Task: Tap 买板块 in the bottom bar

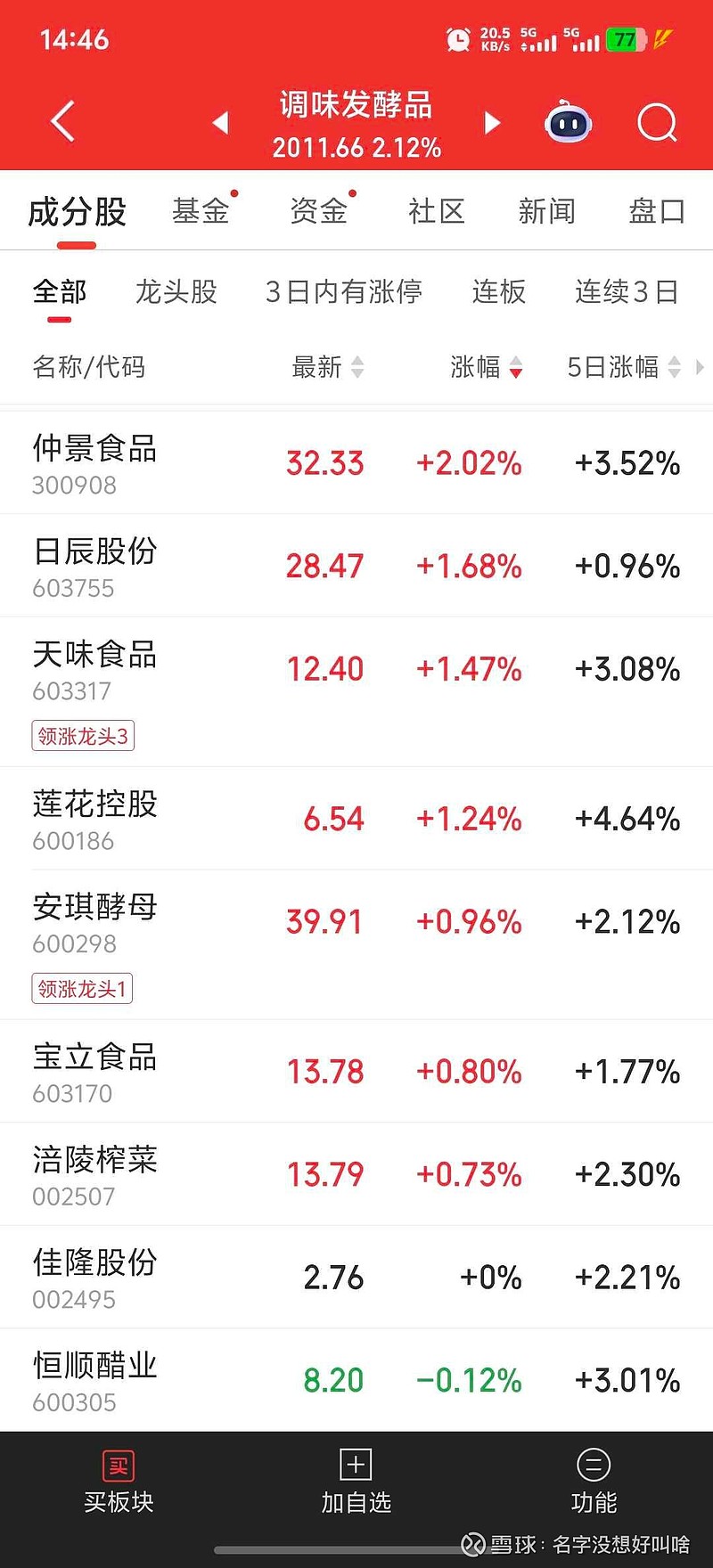Action: [x=119, y=1482]
